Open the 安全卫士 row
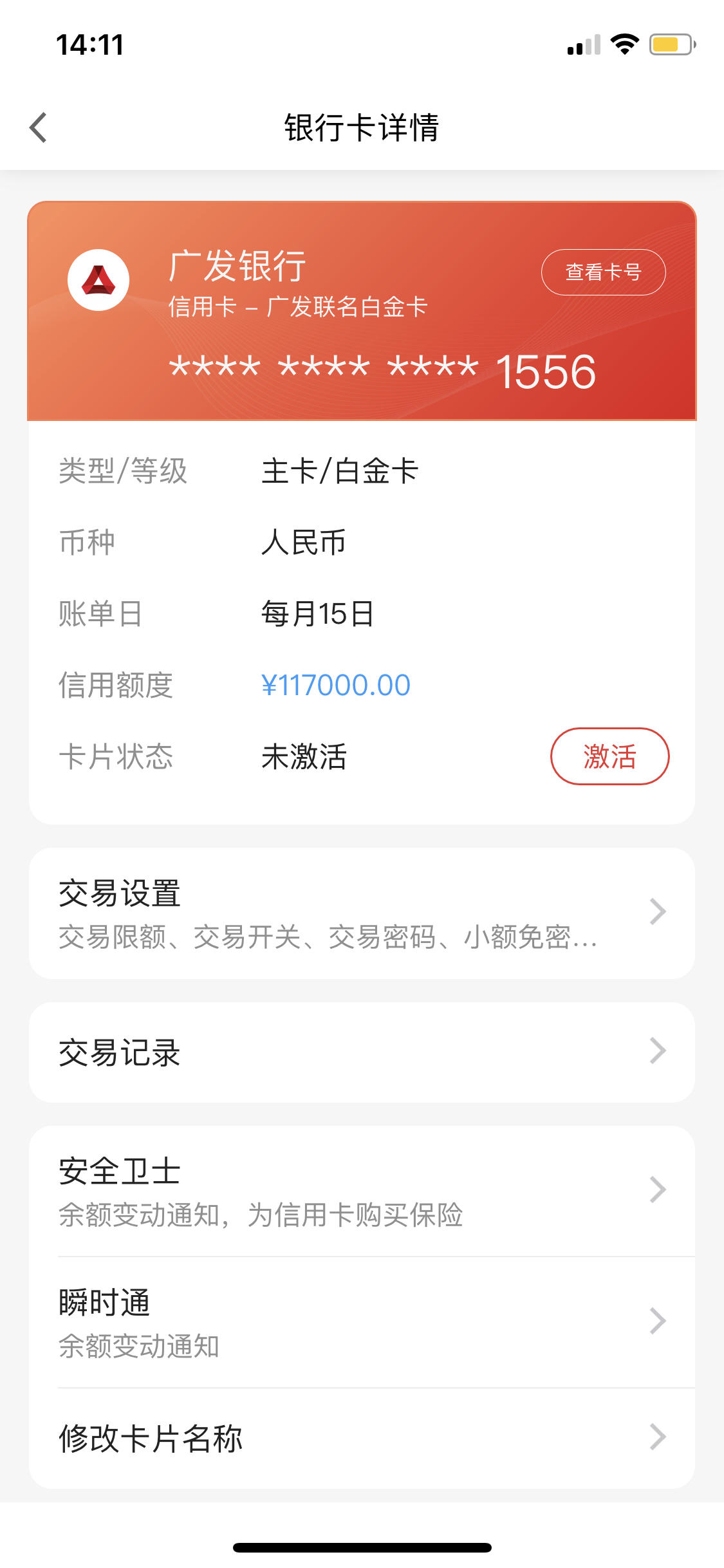The image size is (724, 1568). click(362, 1191)
